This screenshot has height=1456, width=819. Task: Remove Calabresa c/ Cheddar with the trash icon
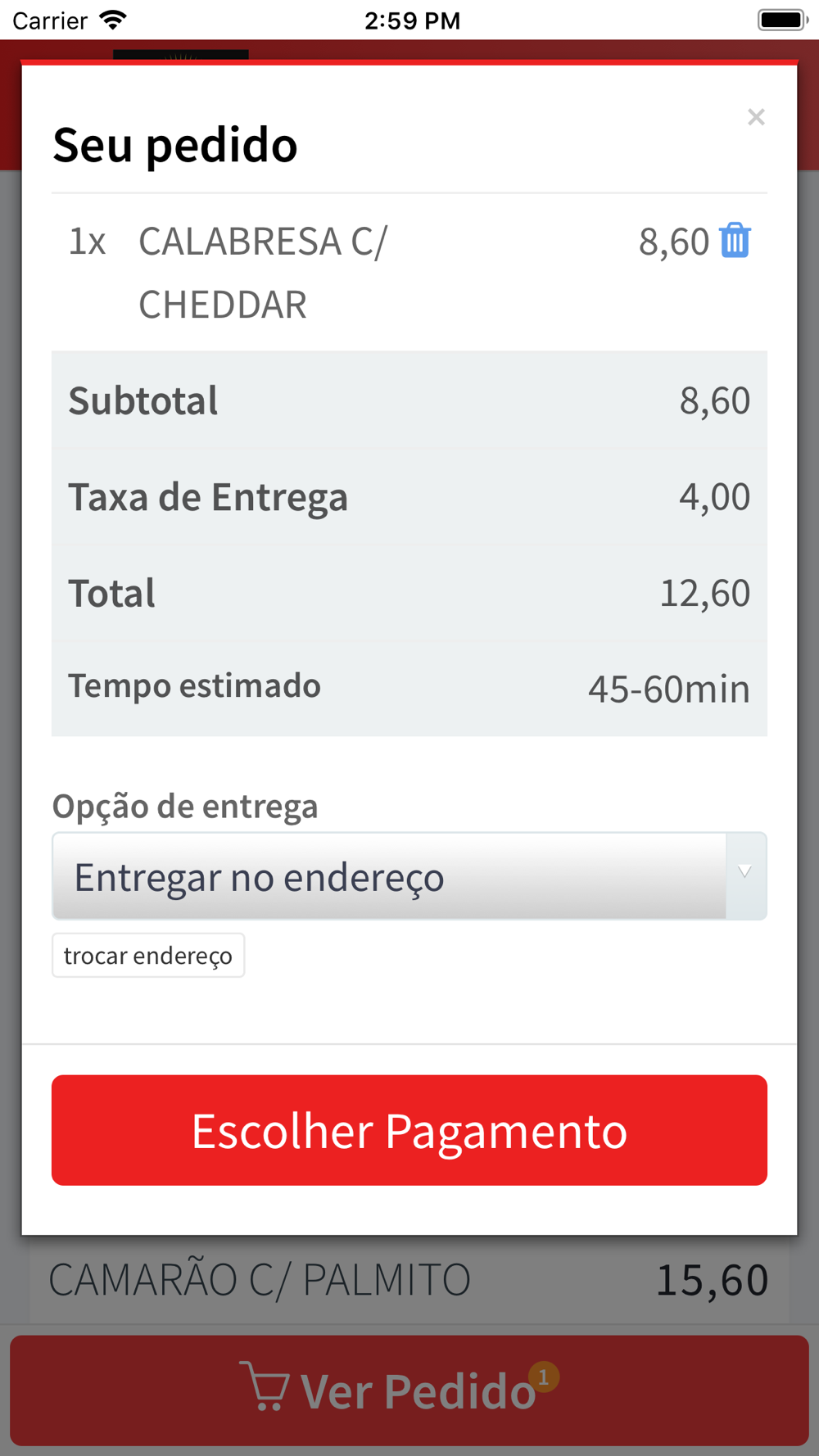click(735, 241)
